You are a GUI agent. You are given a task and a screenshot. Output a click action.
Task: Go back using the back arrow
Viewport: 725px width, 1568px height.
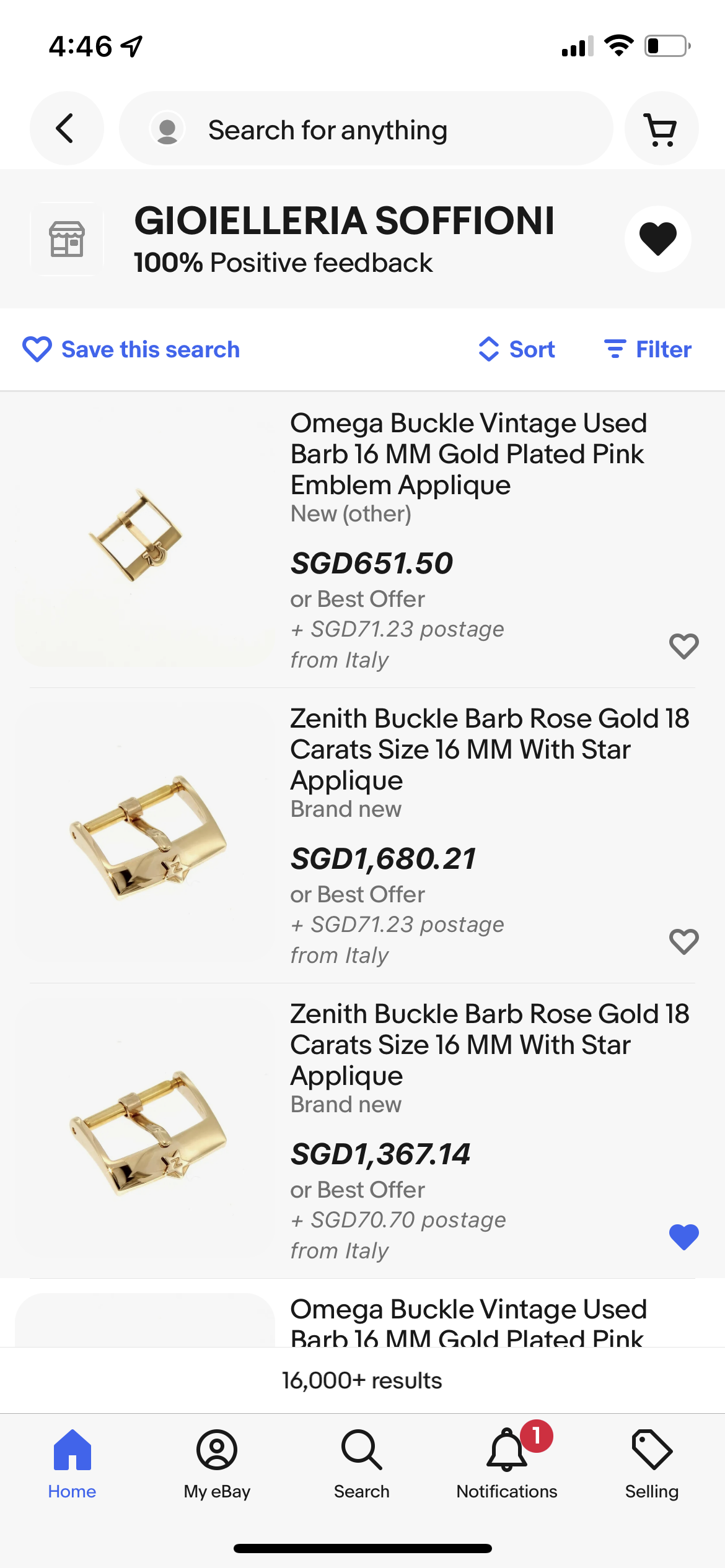coord(66,129)
